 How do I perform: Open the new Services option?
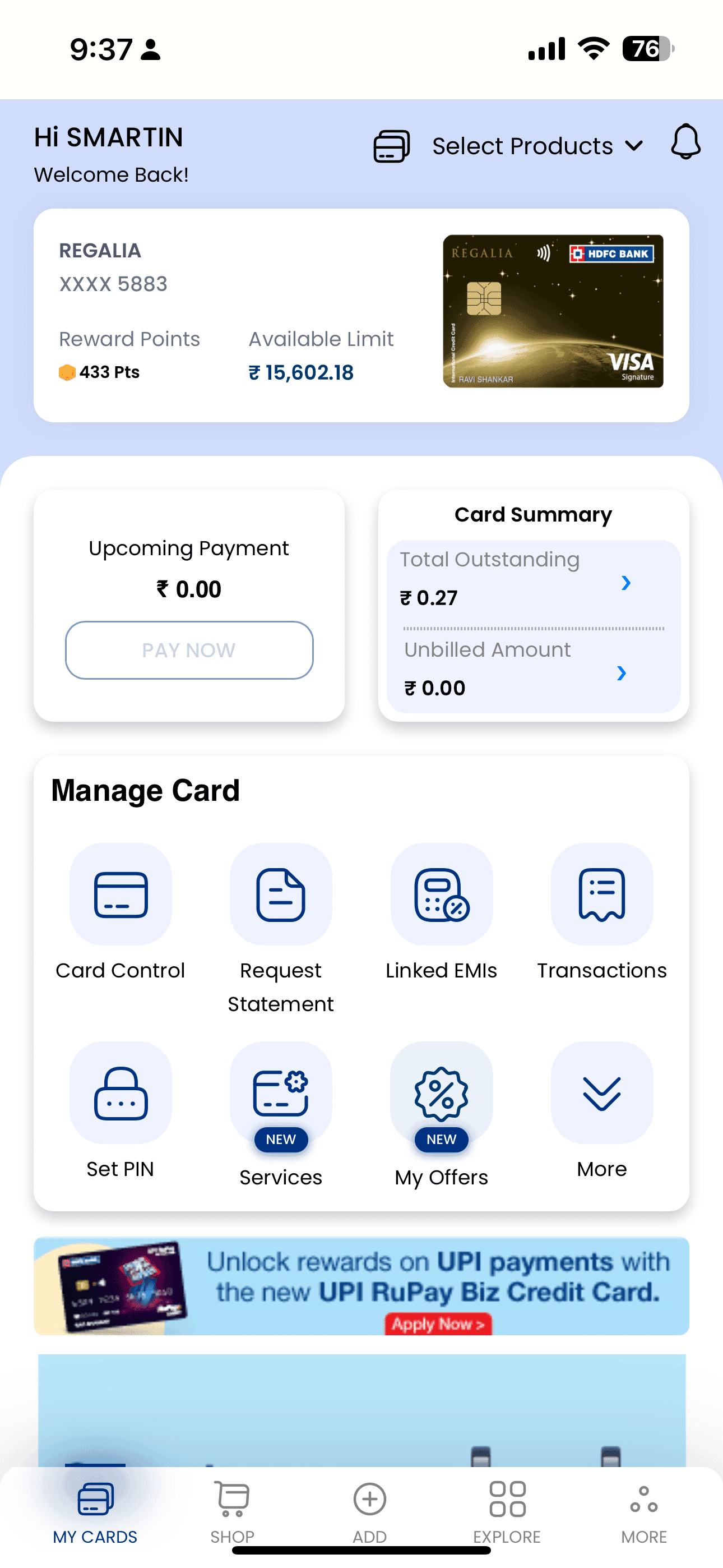[281, 1115]
